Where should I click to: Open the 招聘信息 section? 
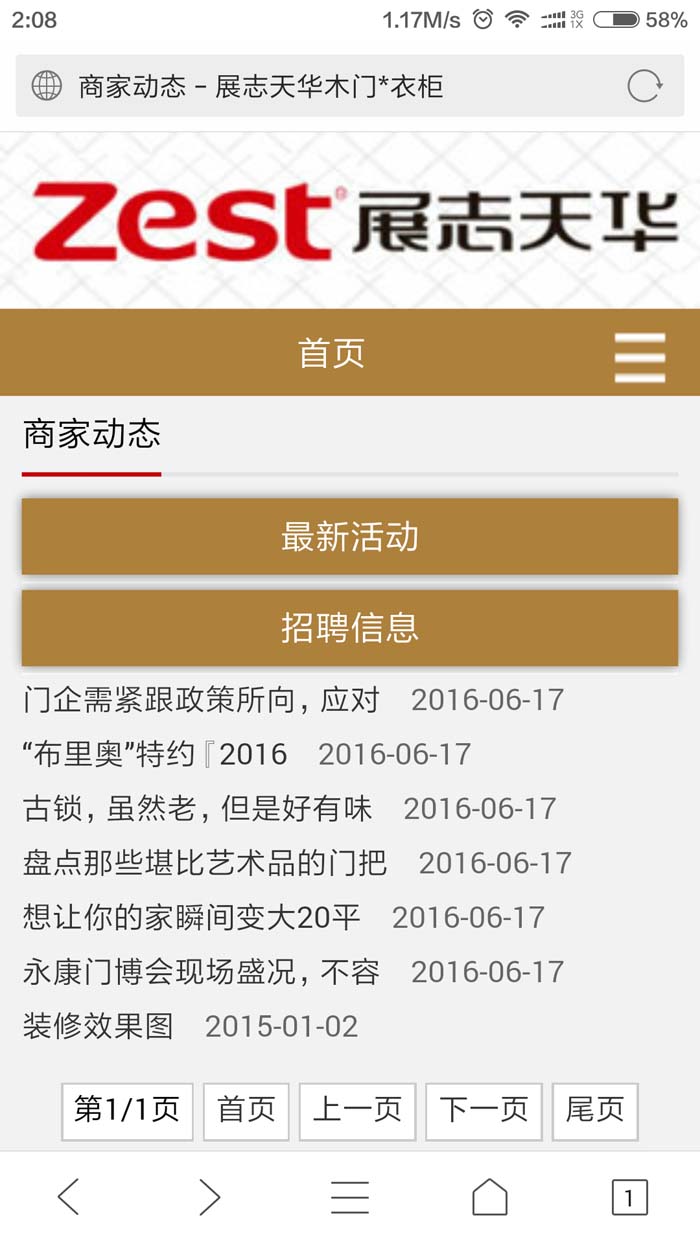[x=349, y=628]
